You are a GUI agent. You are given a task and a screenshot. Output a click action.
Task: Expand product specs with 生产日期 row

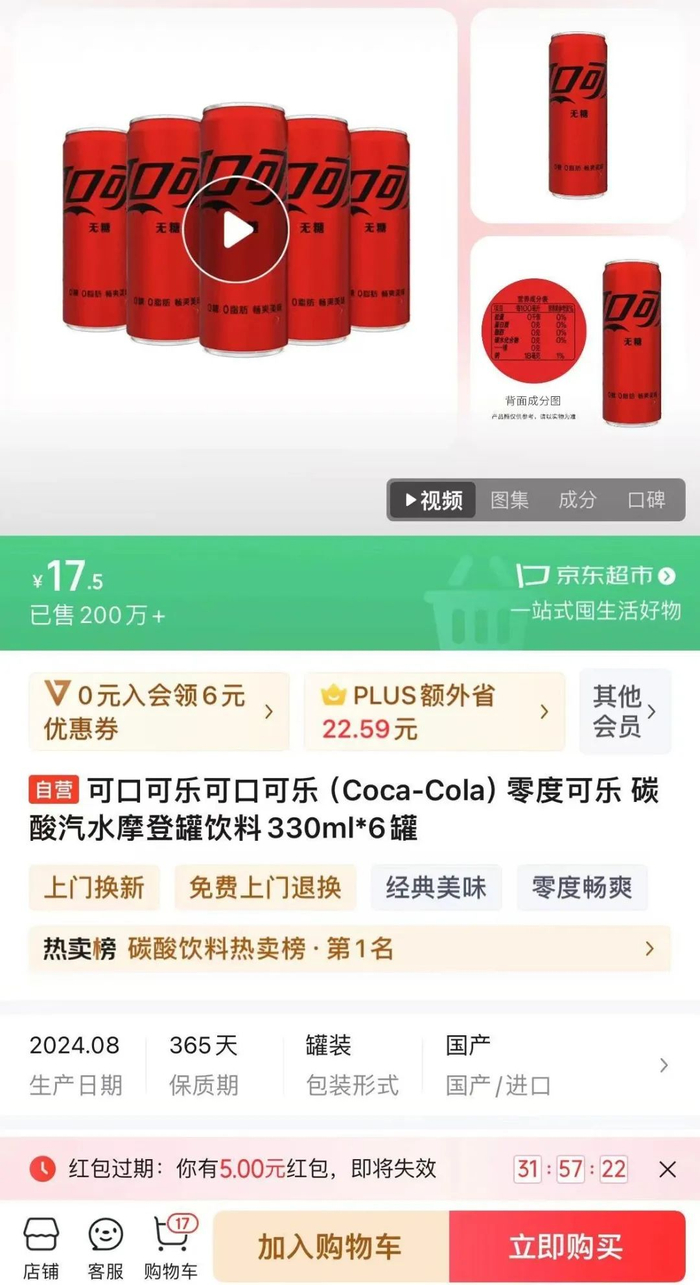coord(663,1066)
